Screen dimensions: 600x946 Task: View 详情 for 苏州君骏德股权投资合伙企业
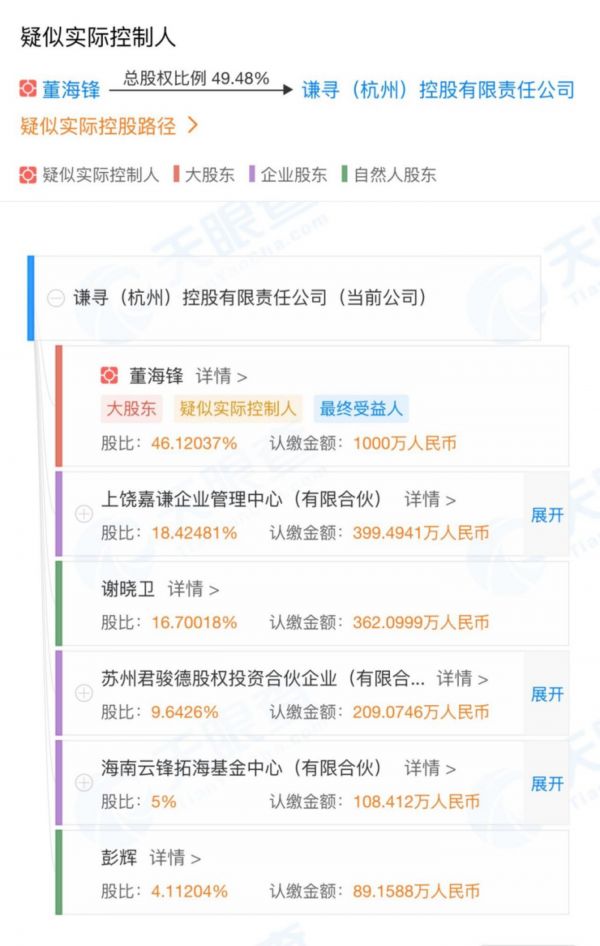click(462, 678)
